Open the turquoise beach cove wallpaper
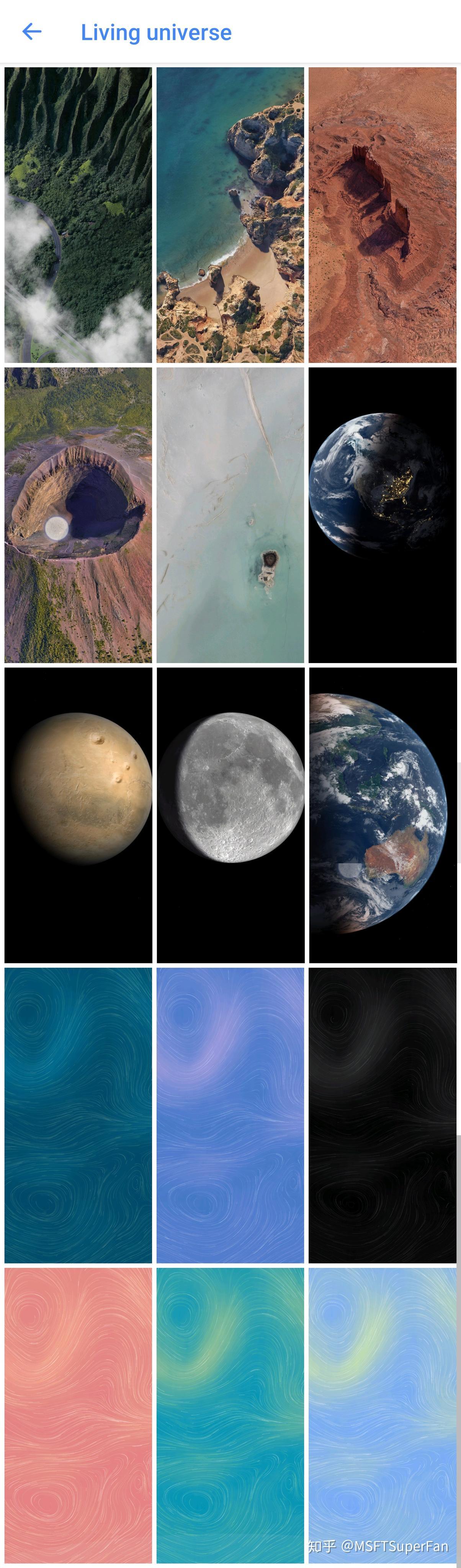The image size is (461, 1568). (230, 215)
